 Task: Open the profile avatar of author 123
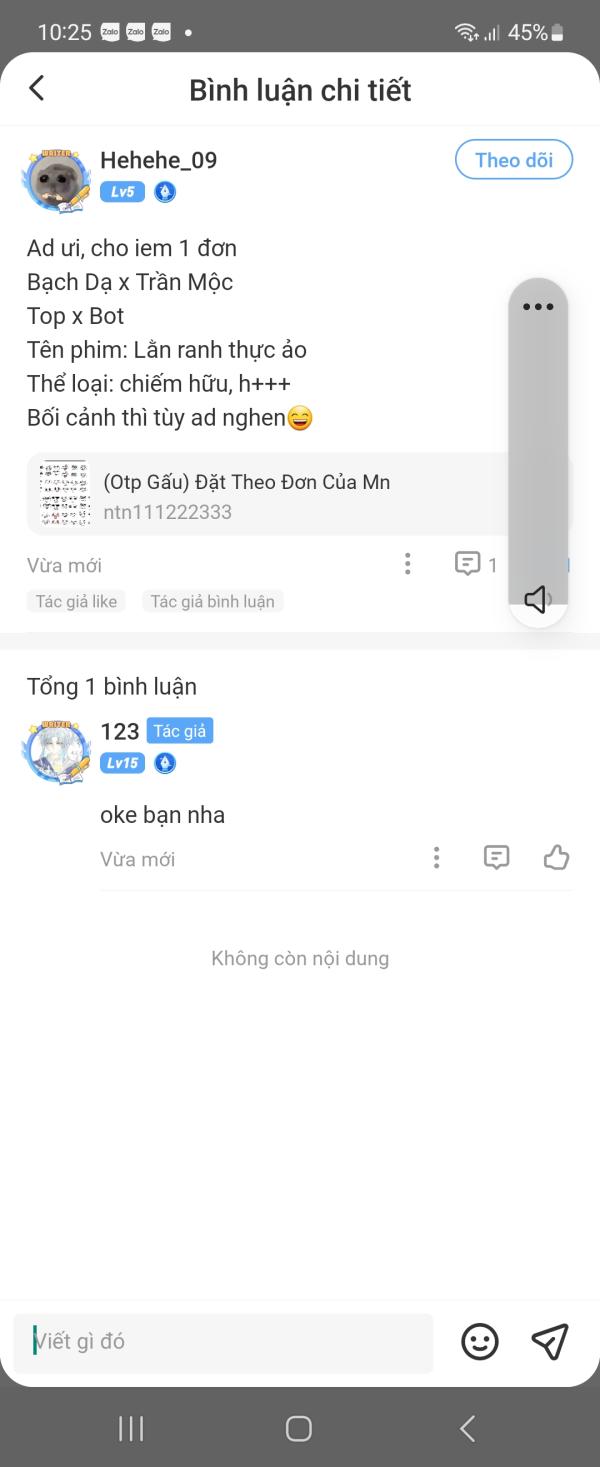58,752
